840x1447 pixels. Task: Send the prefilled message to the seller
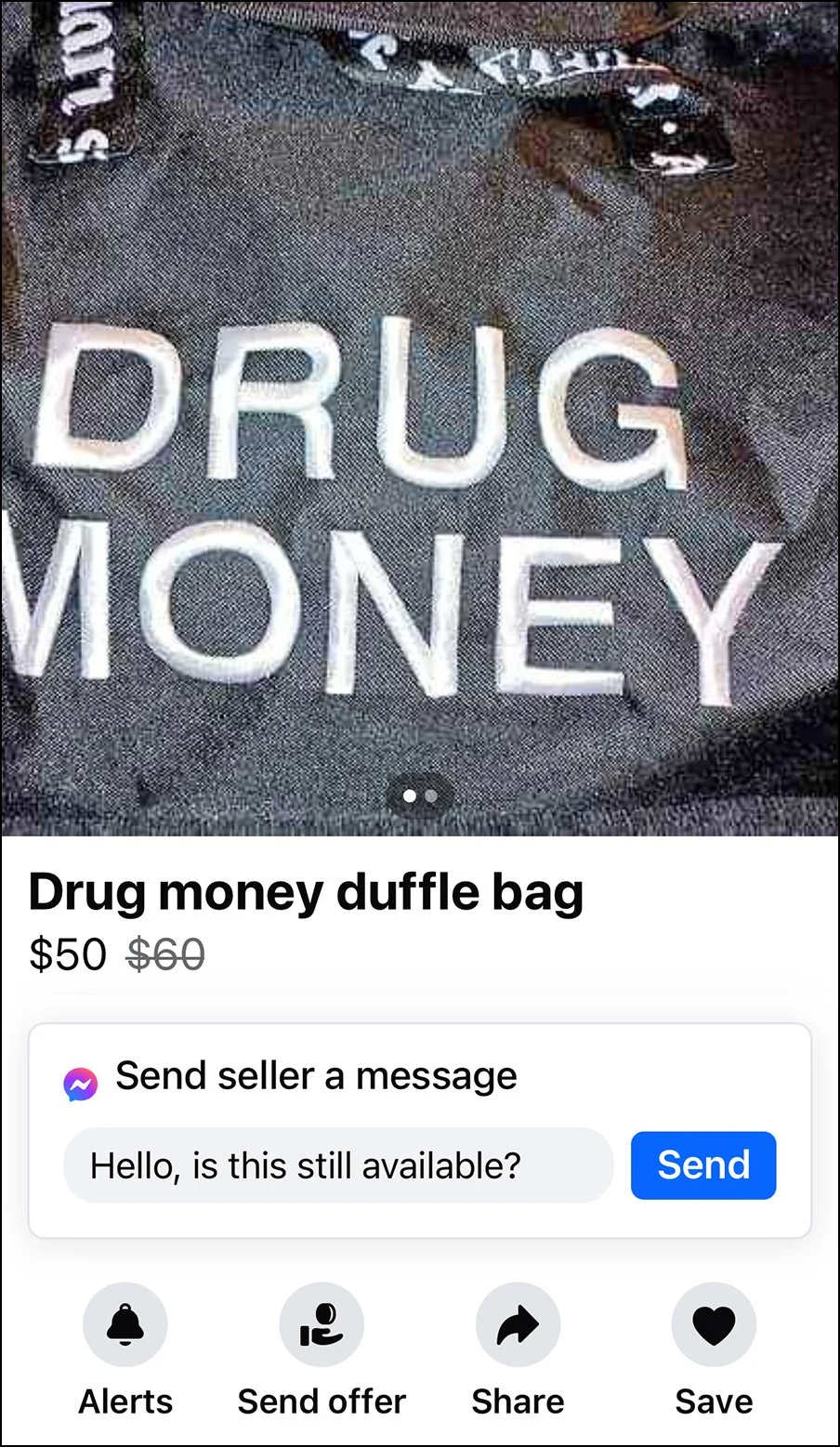[x=703, y=1164]
